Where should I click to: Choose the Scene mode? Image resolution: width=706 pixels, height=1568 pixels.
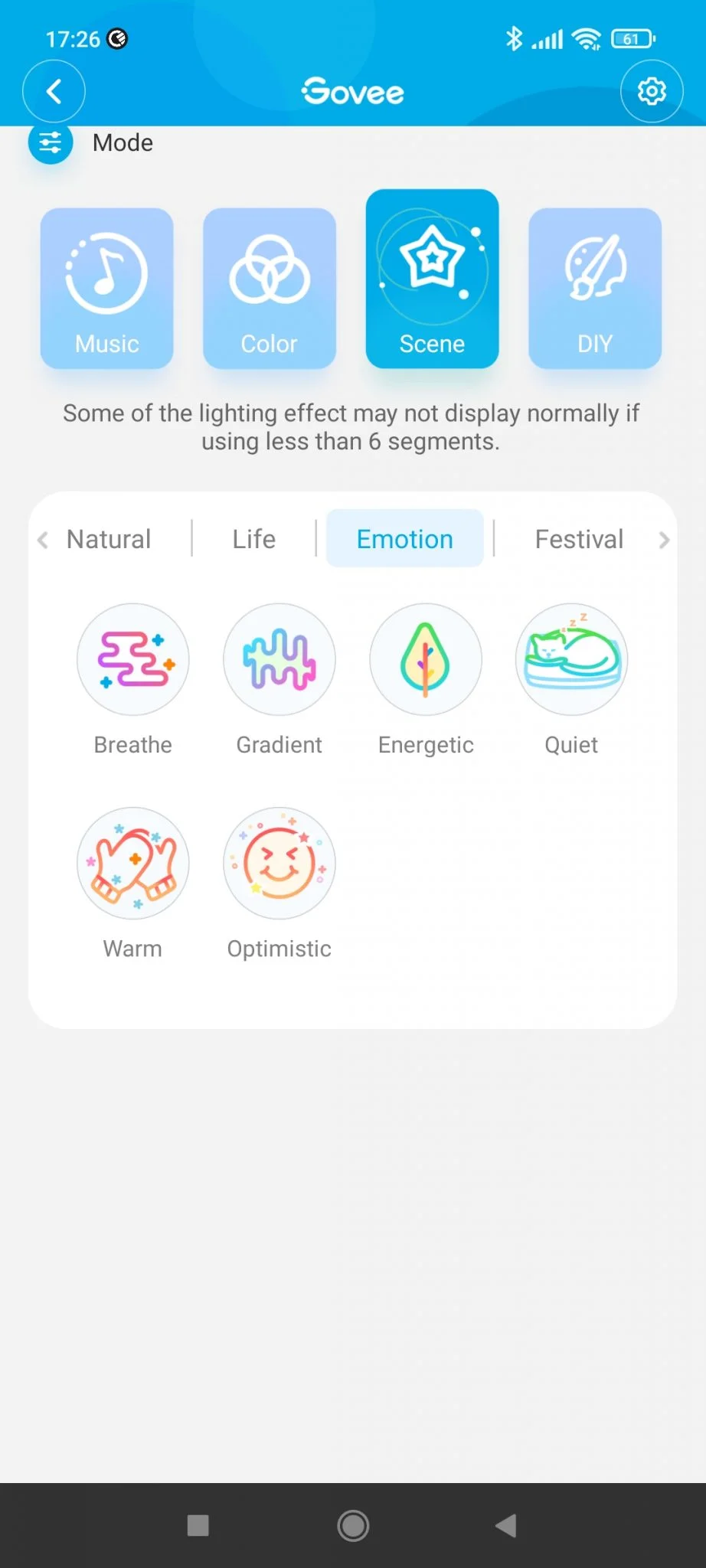(x=432, y=279)
